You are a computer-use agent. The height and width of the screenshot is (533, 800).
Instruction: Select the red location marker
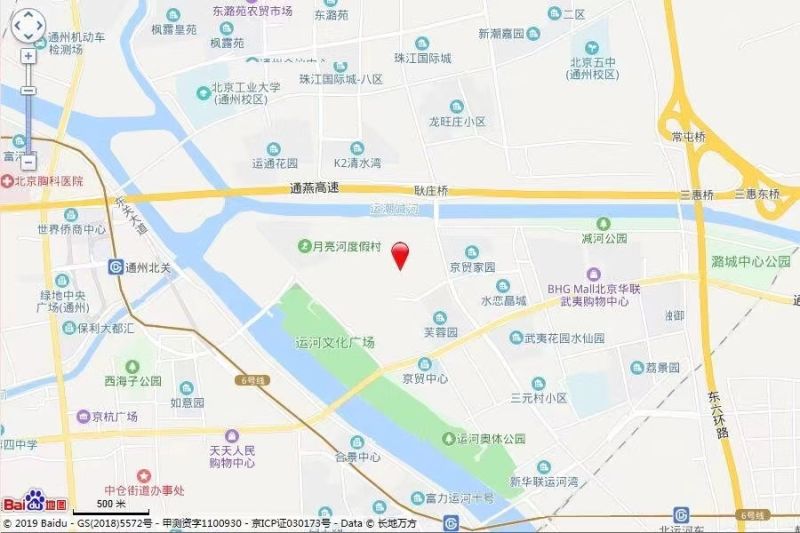[x=400, y=254]
